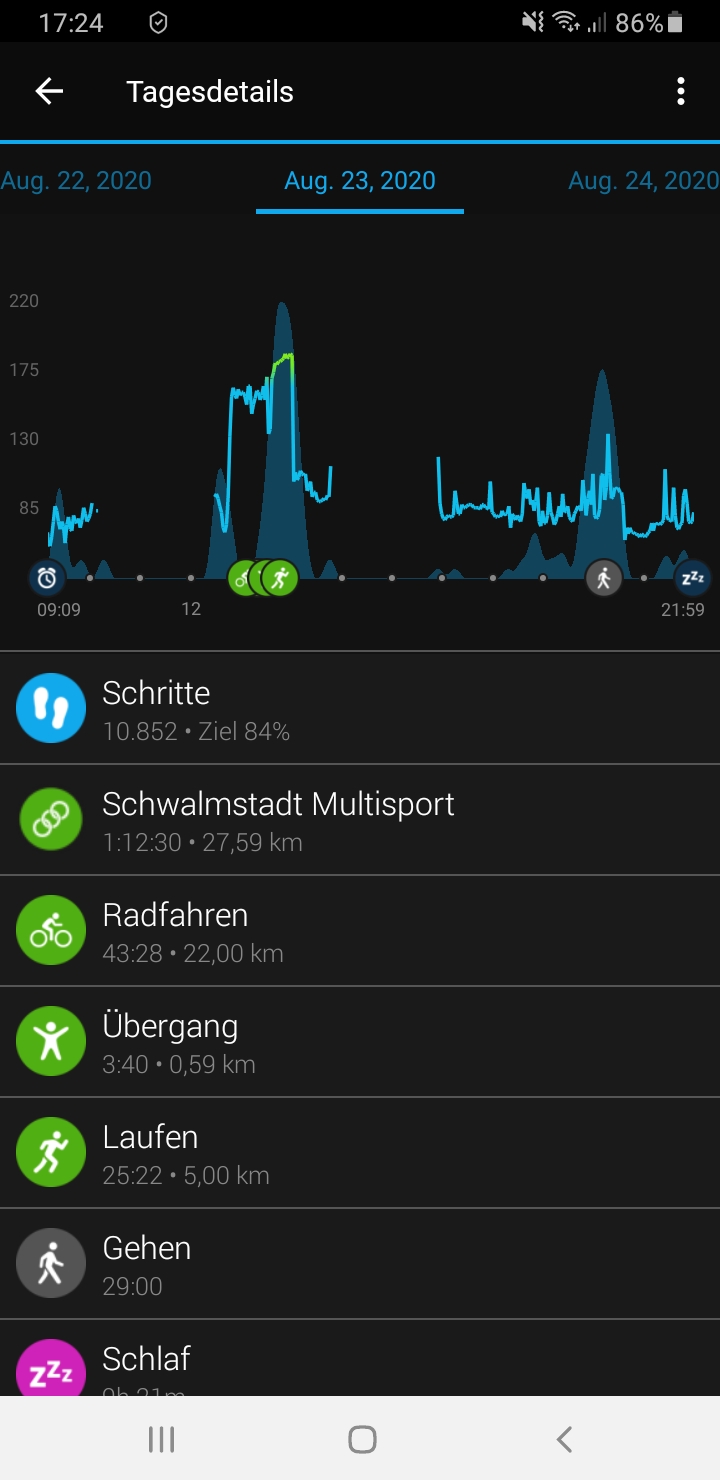The image size is (720, 1480).
Task: Tap the sleep zZz marker on timeline
Action: click(x=692, y=577)
